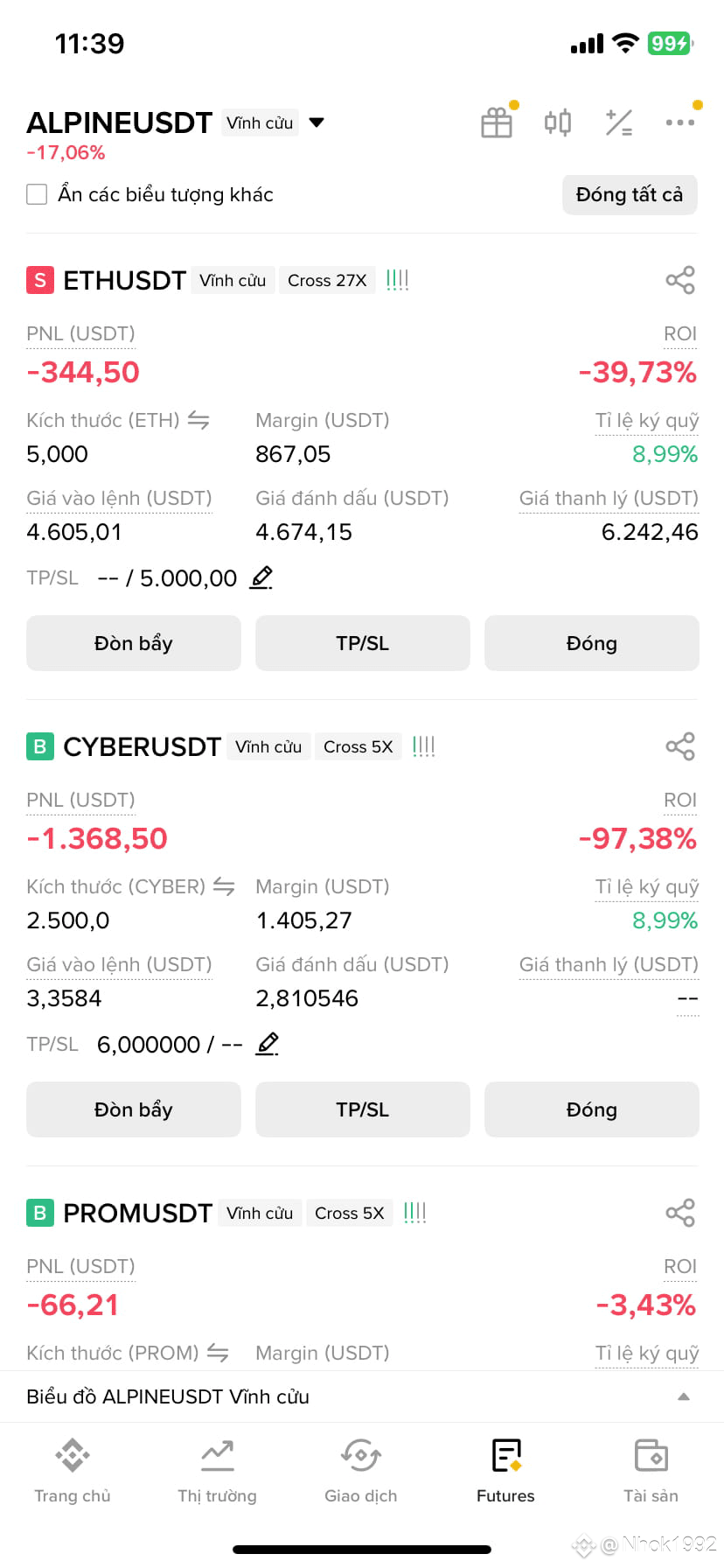Share the PROMUSDT position

click(680, 1213)
